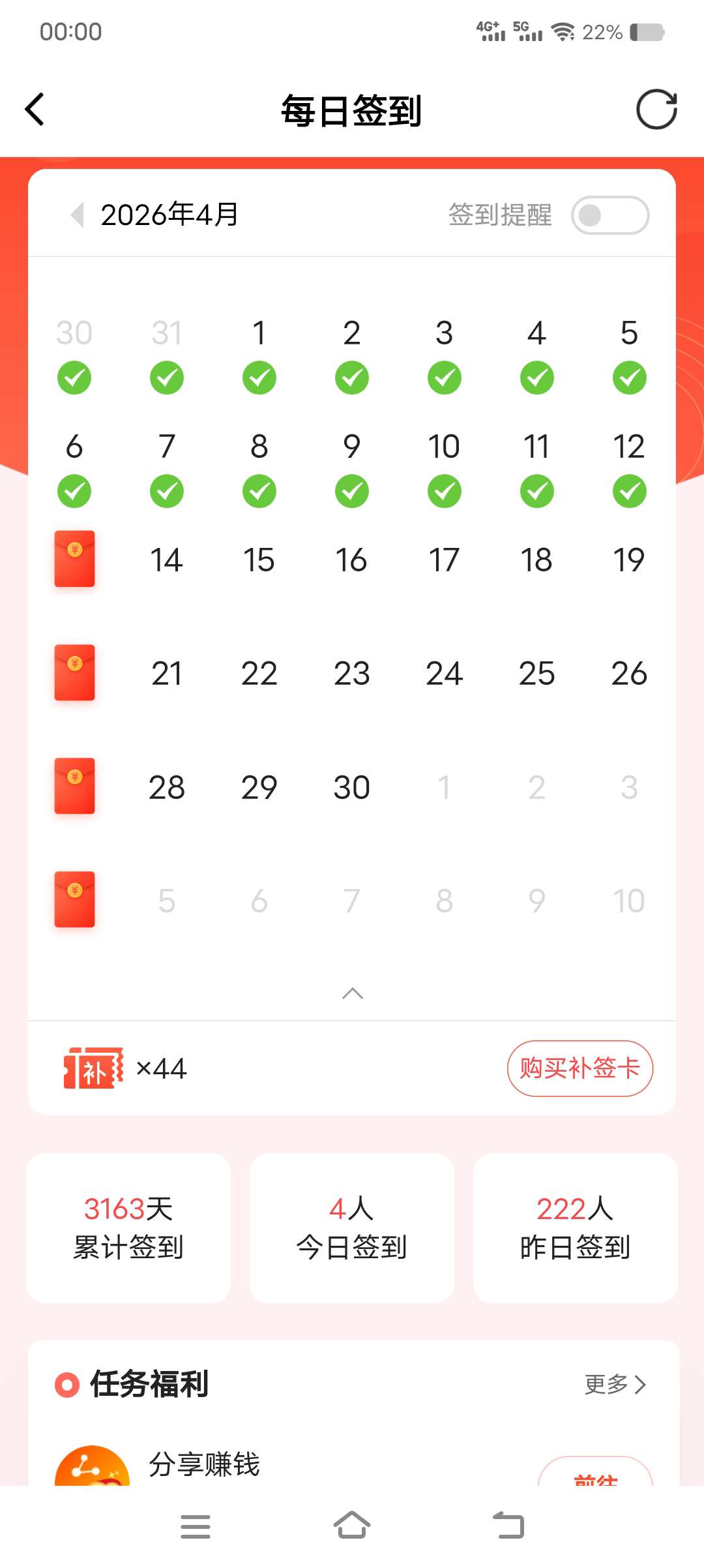Open 更多 in the 任务福利 section

tap(615, 1384)
